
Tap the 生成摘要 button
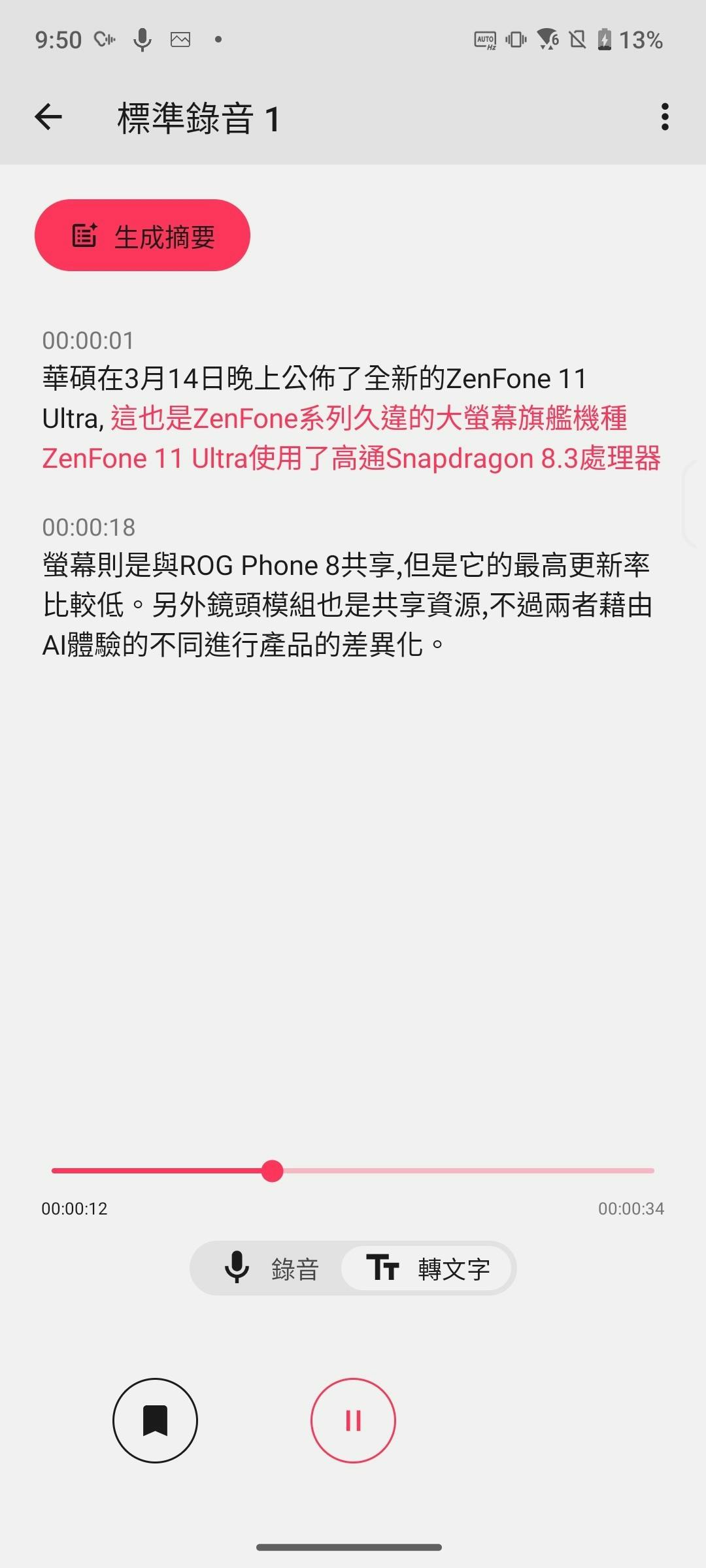pos(143,235)
